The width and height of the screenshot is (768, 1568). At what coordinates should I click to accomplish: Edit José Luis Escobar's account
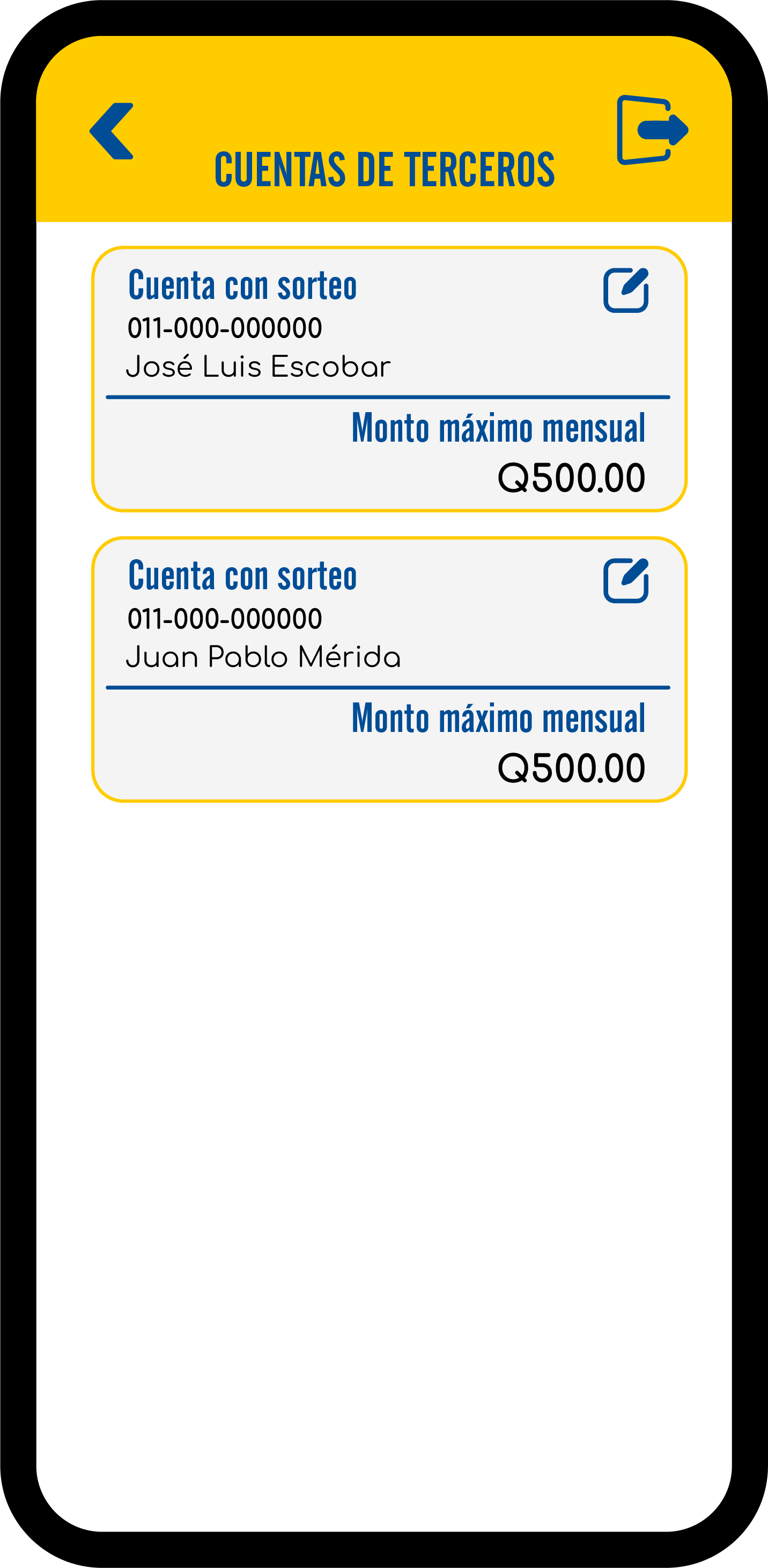point(625,290)
